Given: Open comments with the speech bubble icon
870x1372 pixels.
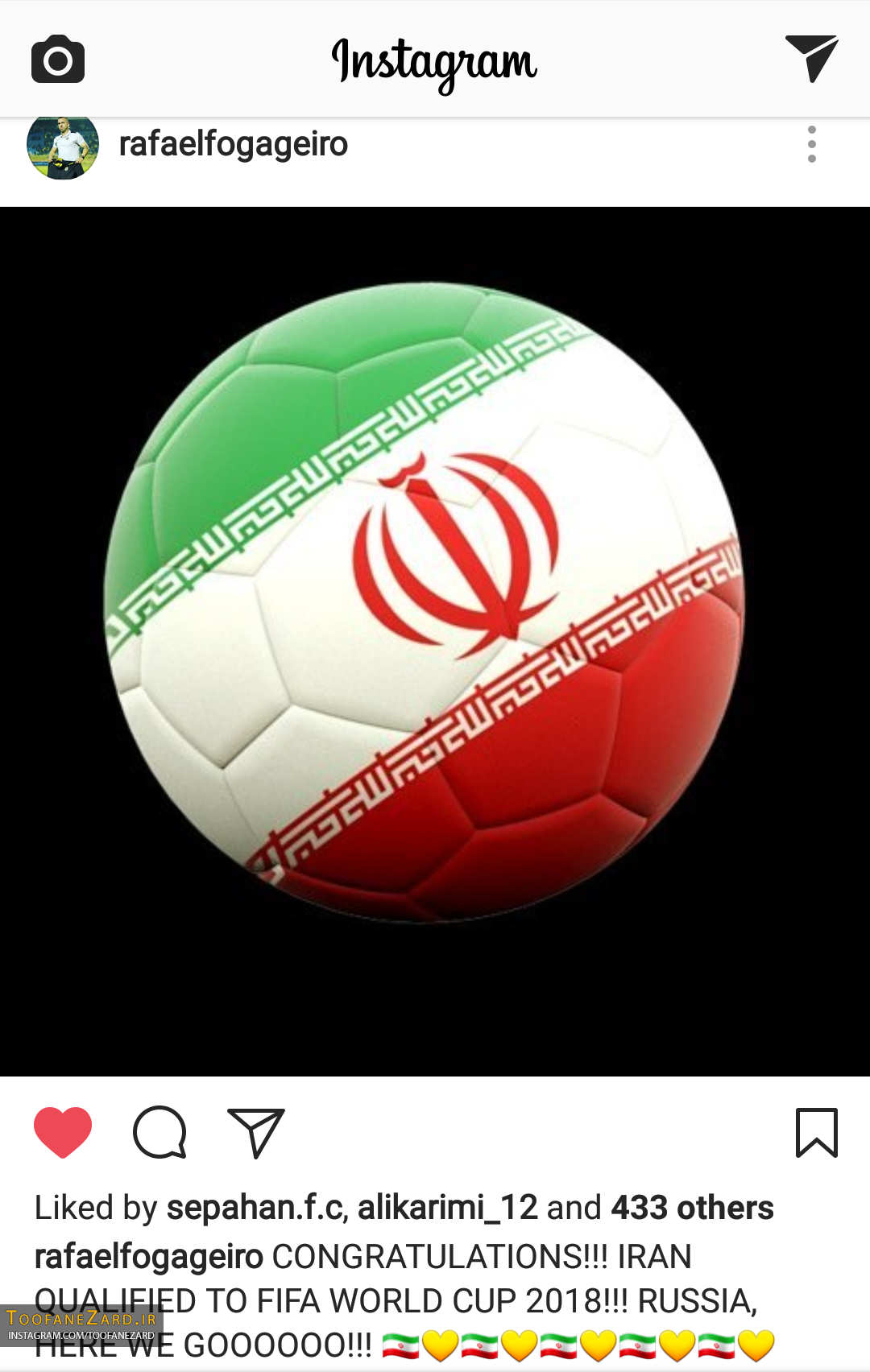Looking at the screenshot, I should (159, 1132).
